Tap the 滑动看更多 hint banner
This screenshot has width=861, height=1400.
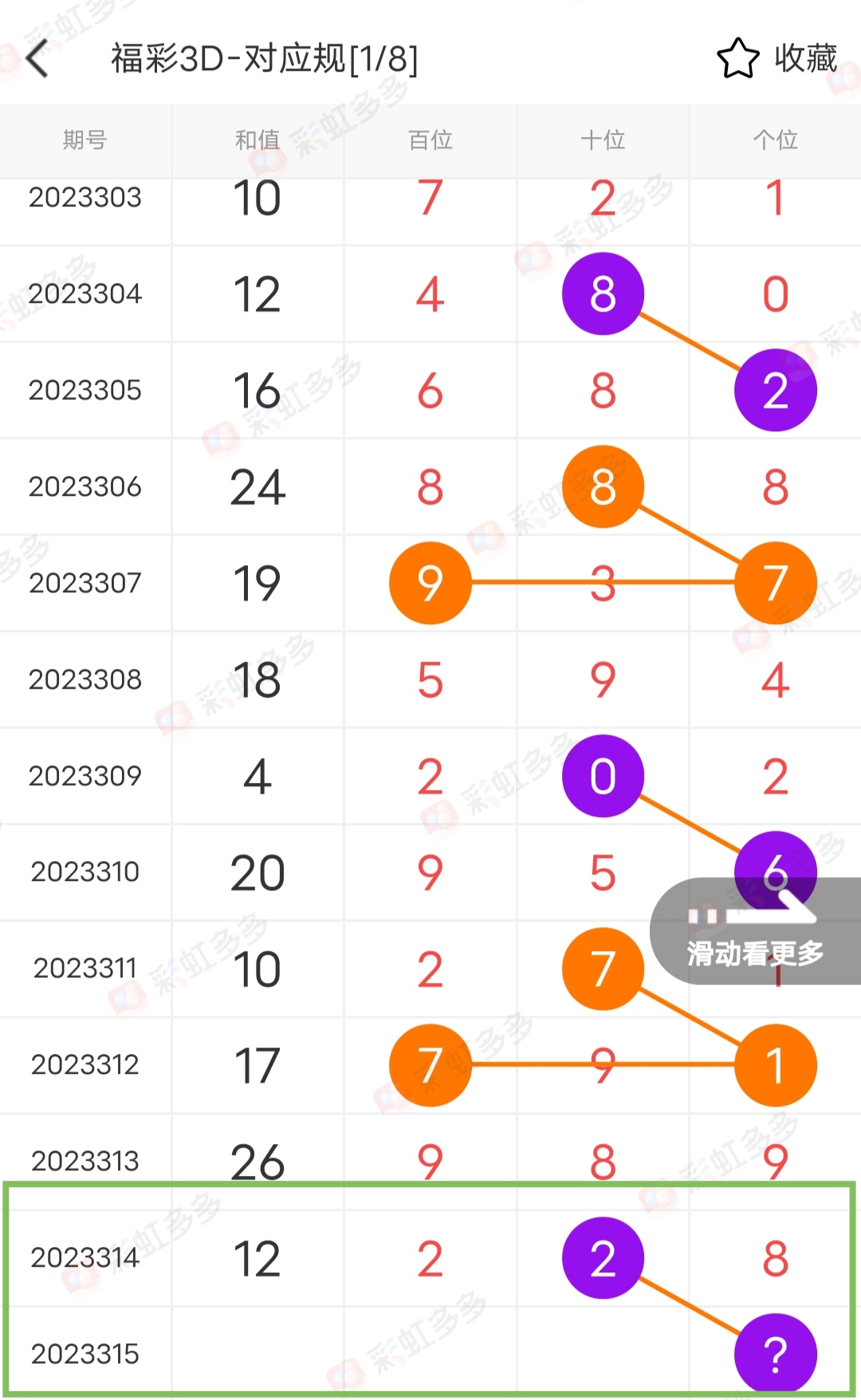[753, 951]
